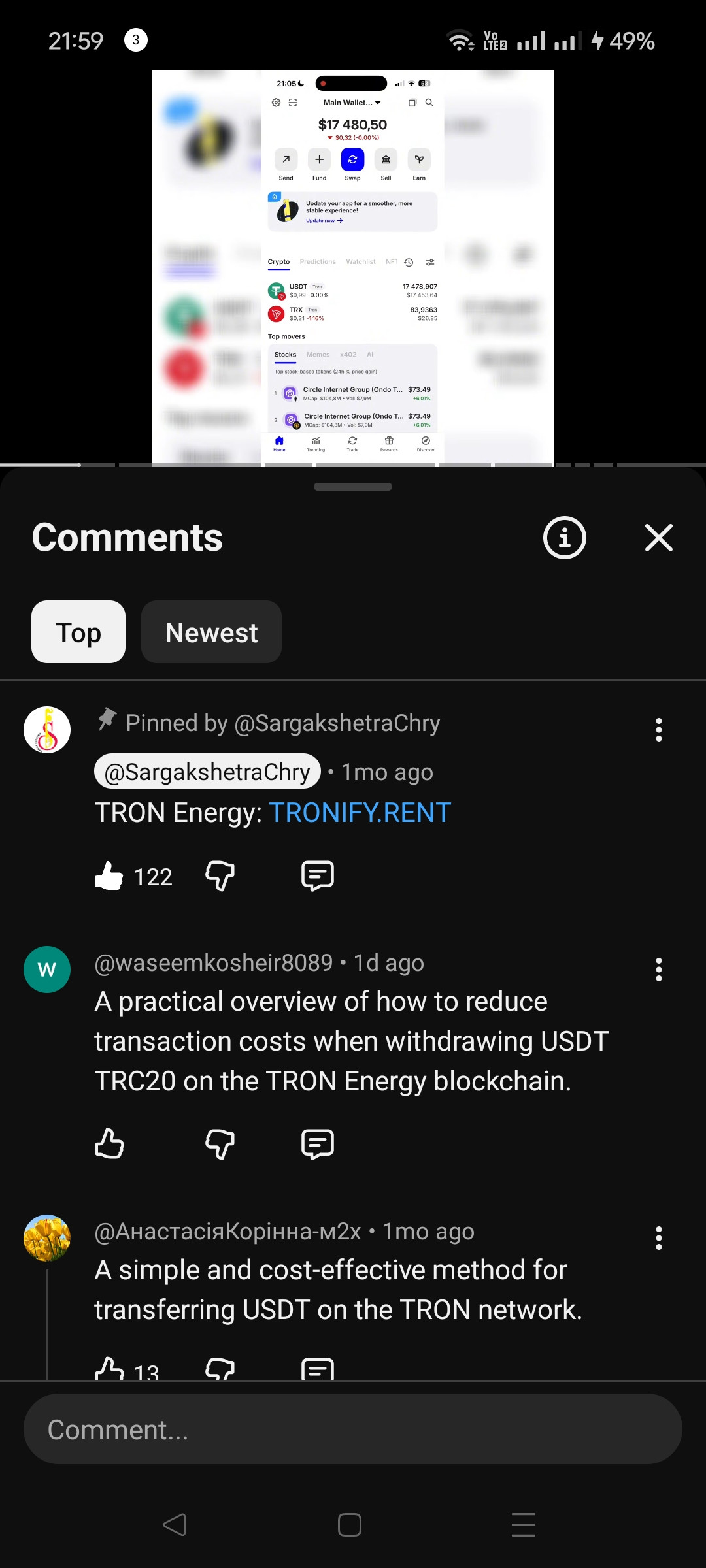The width and height of the screenshot is (706, 1568).
Task: Tap the Comment text field
Action: [x=353, y=1429]
